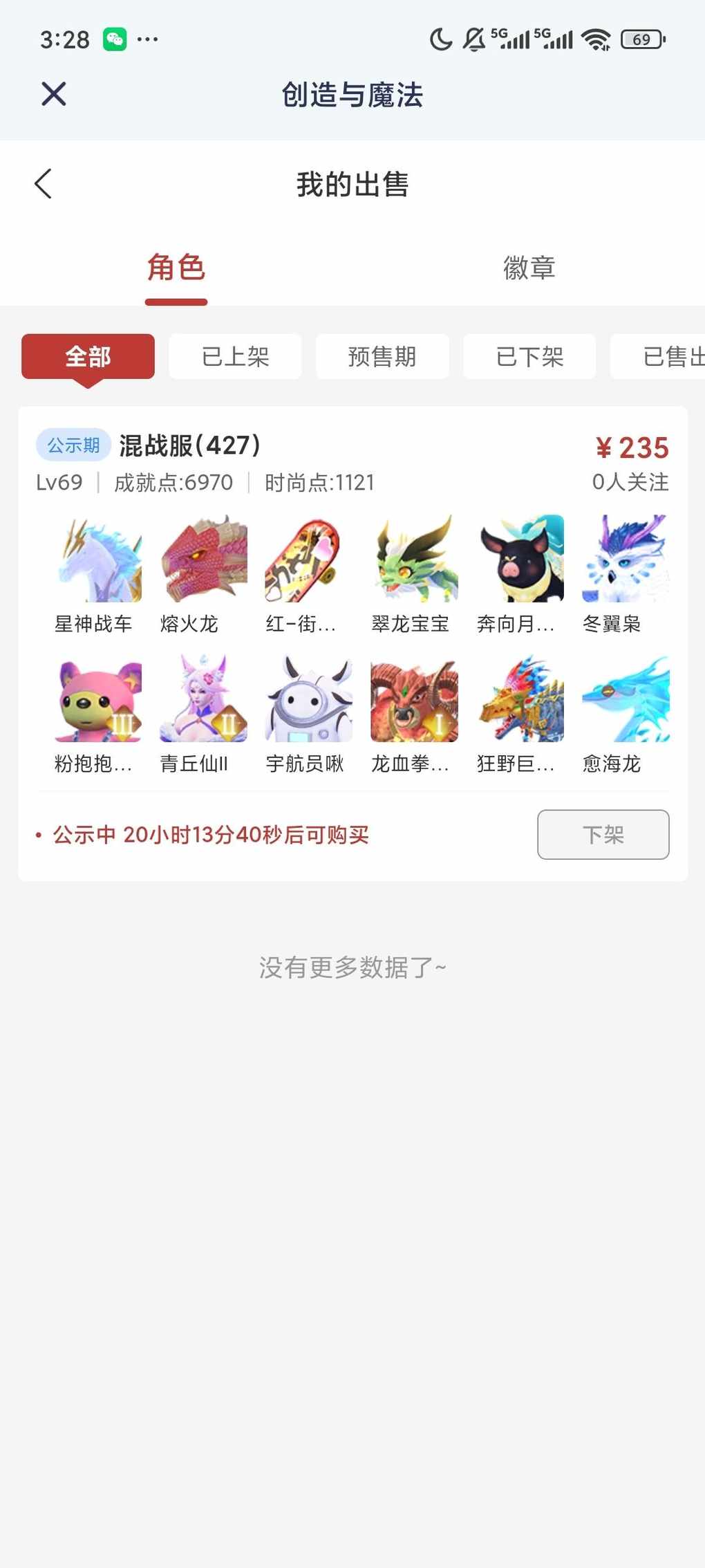The image size is (705, 1568).
Task: Close the 创造与魔法 page
Action: [53, 94]
